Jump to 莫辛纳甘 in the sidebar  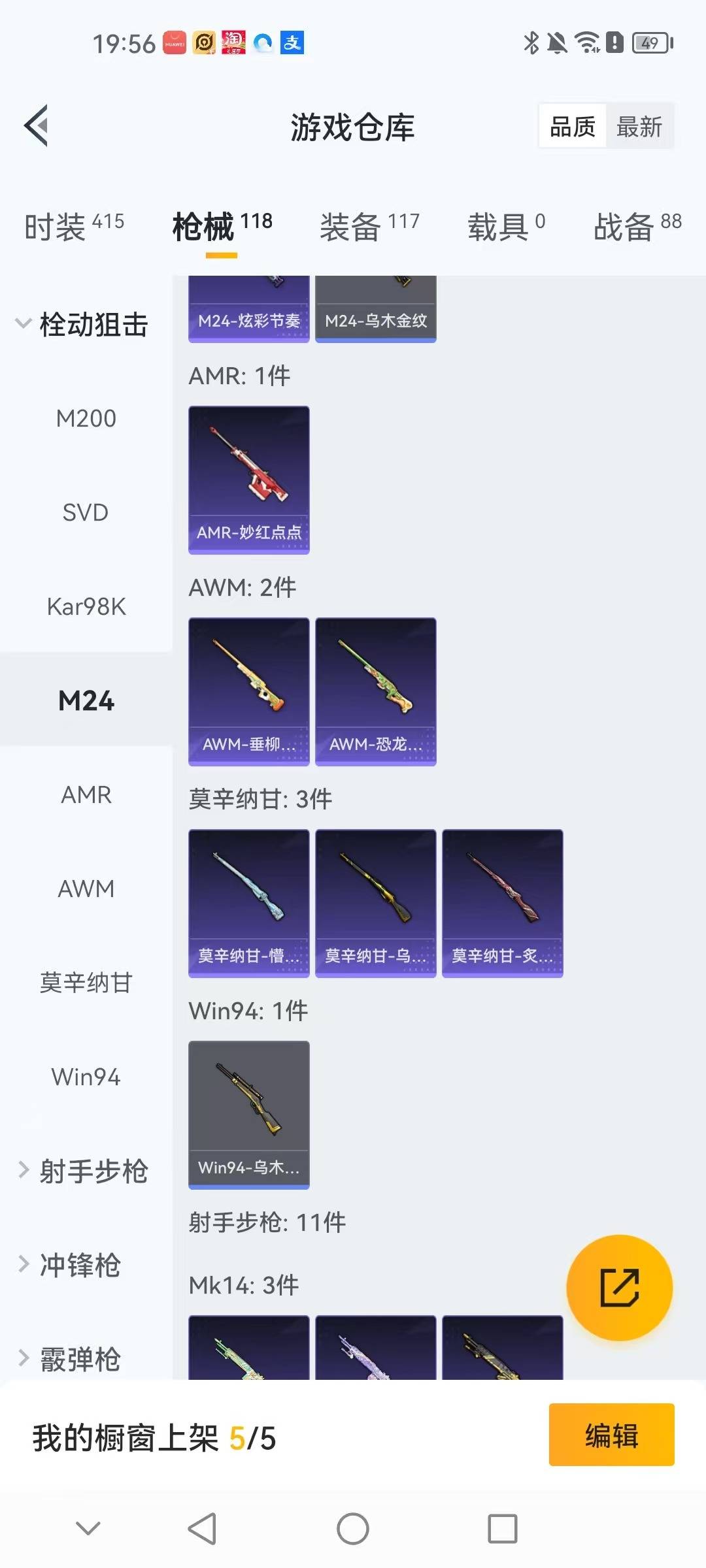[86, 983]
